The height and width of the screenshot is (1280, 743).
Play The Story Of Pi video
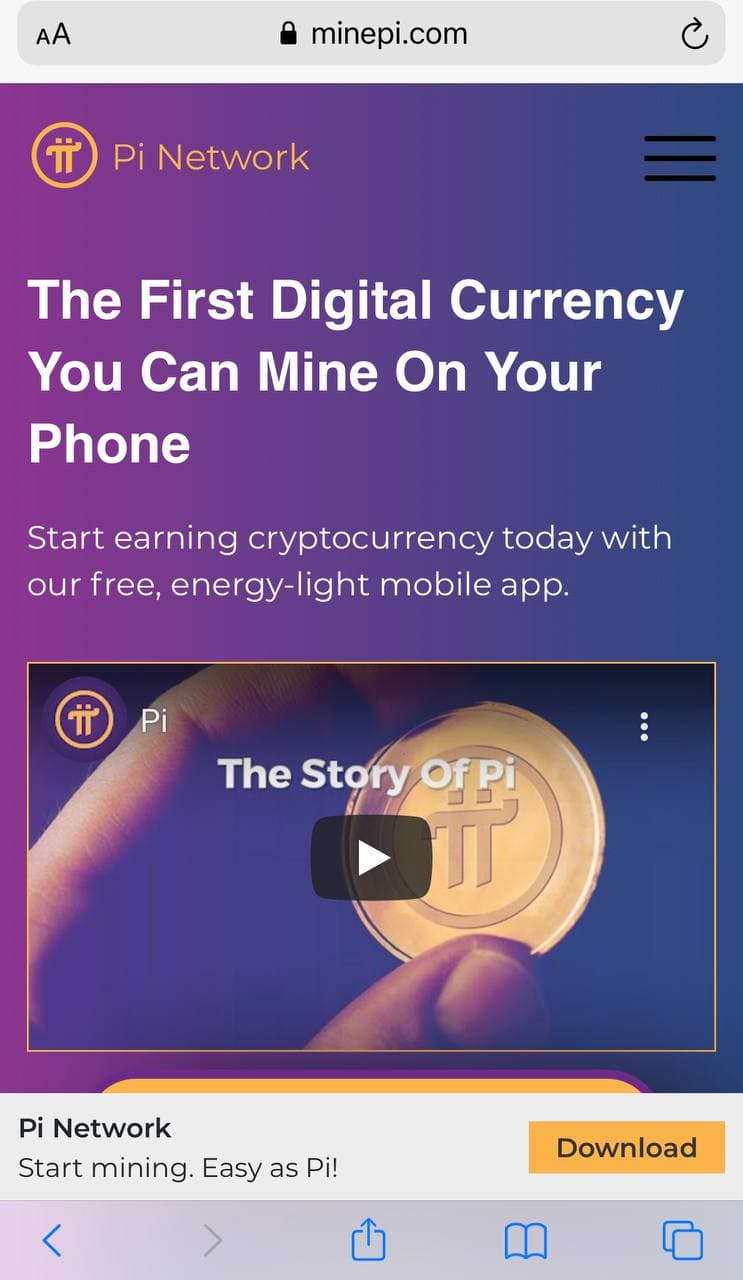tap(371, 857)
